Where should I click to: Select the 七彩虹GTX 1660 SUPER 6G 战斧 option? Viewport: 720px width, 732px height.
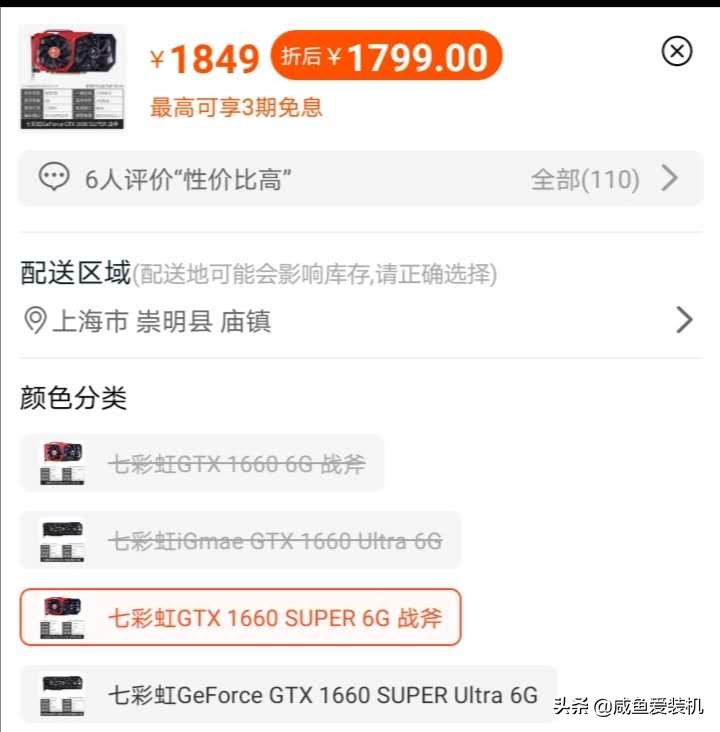click(240, 617)
